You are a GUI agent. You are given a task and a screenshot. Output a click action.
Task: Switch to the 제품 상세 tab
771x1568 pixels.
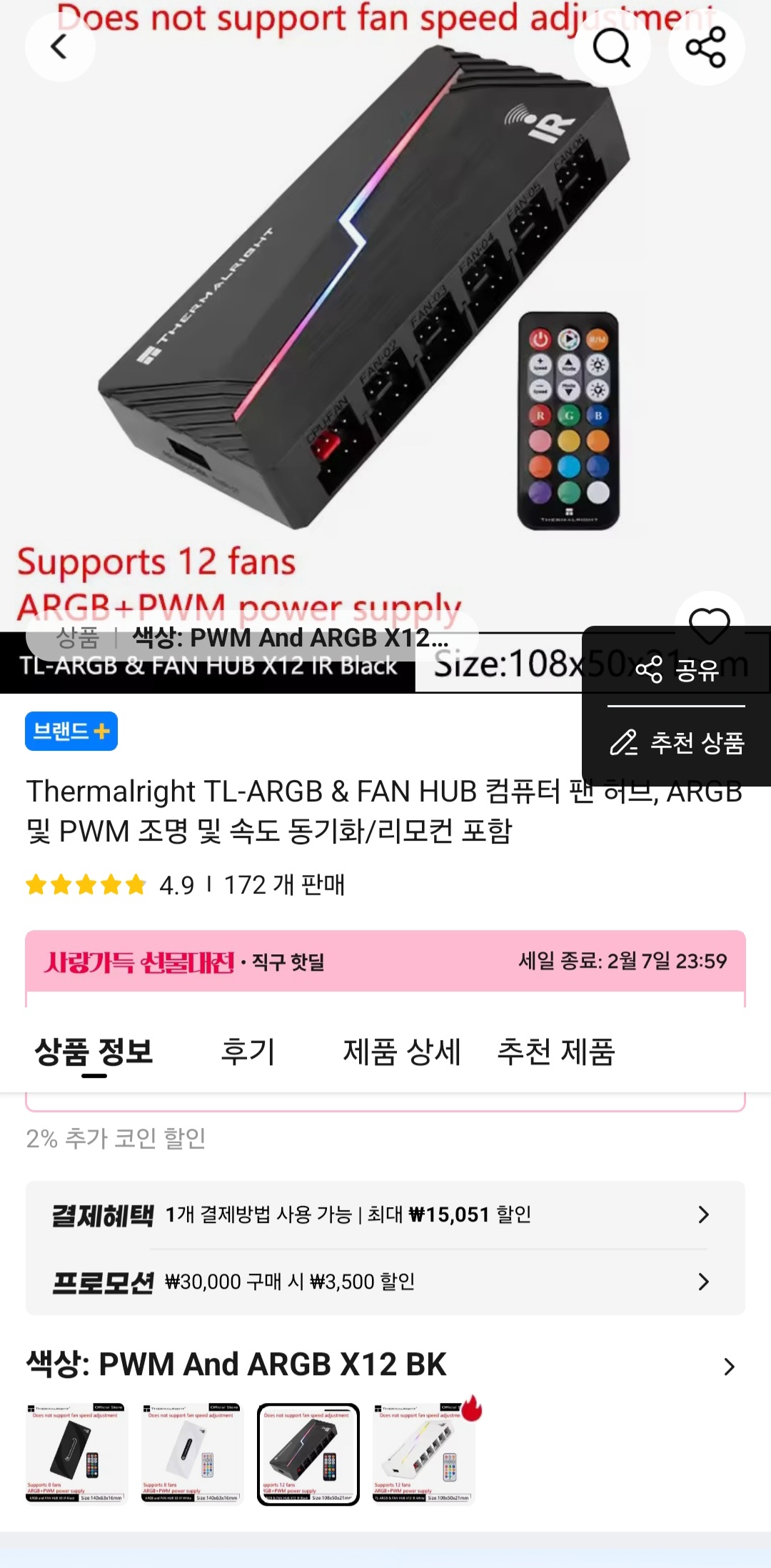click(x=402, y=1052)
